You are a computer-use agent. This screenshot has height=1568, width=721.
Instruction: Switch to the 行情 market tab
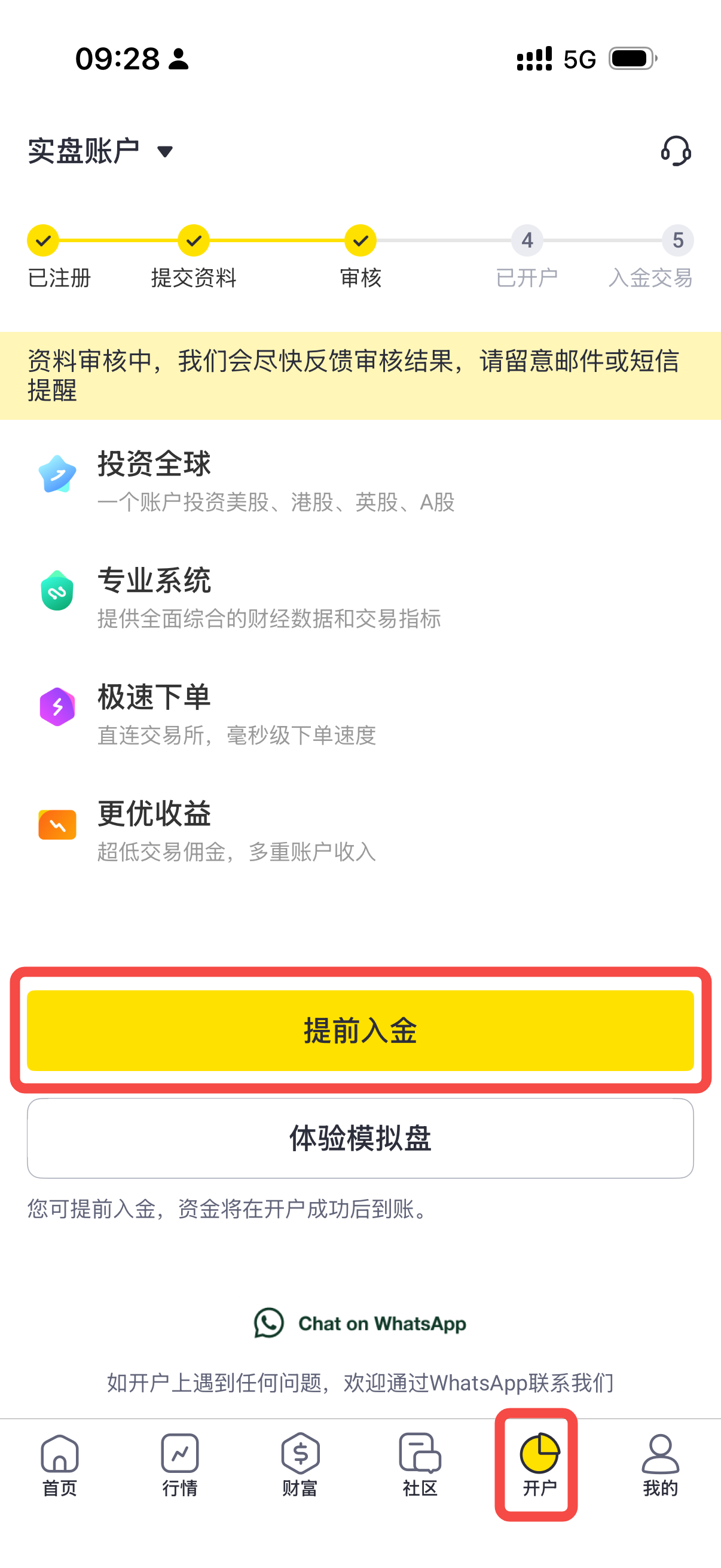click(x=180, y=1465)
